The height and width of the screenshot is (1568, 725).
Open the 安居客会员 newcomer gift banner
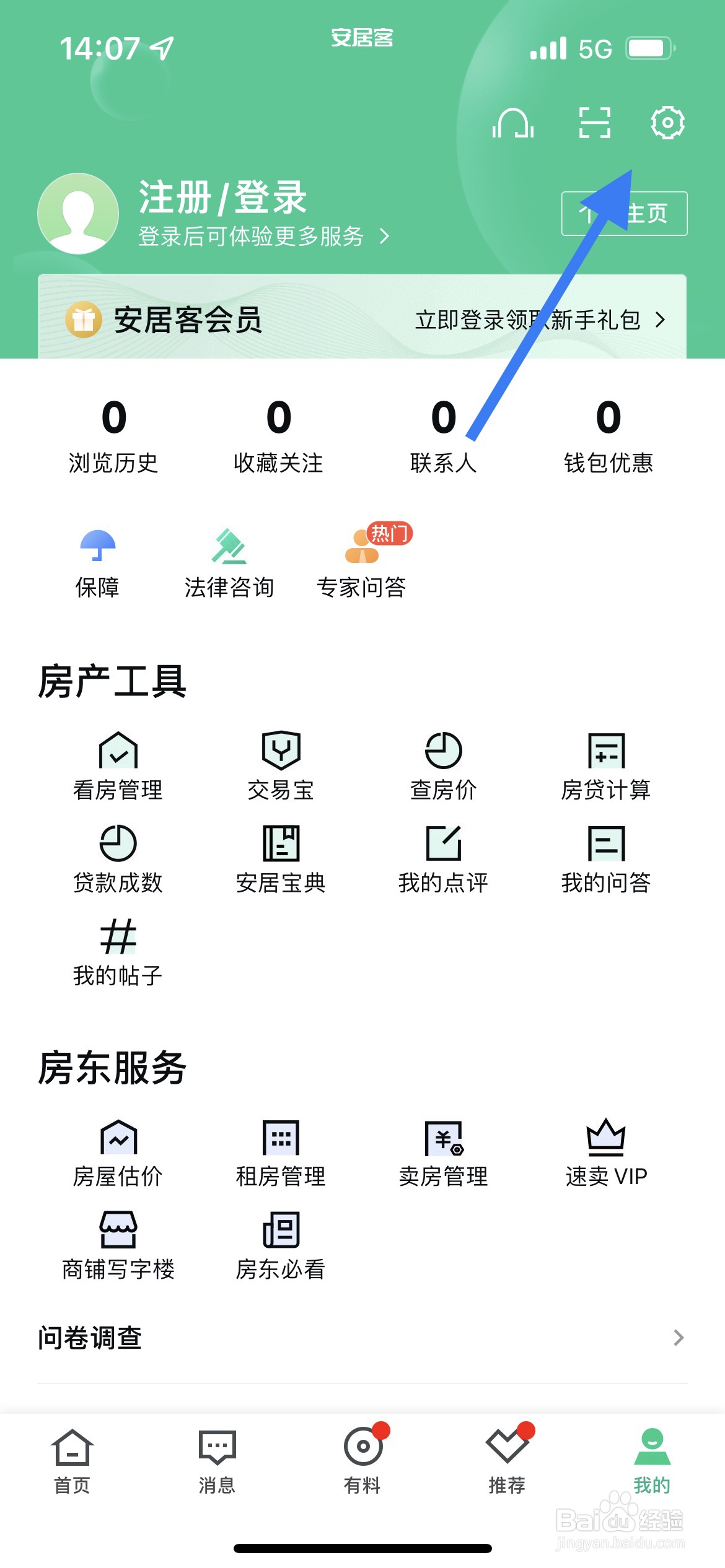coord(362,320)
